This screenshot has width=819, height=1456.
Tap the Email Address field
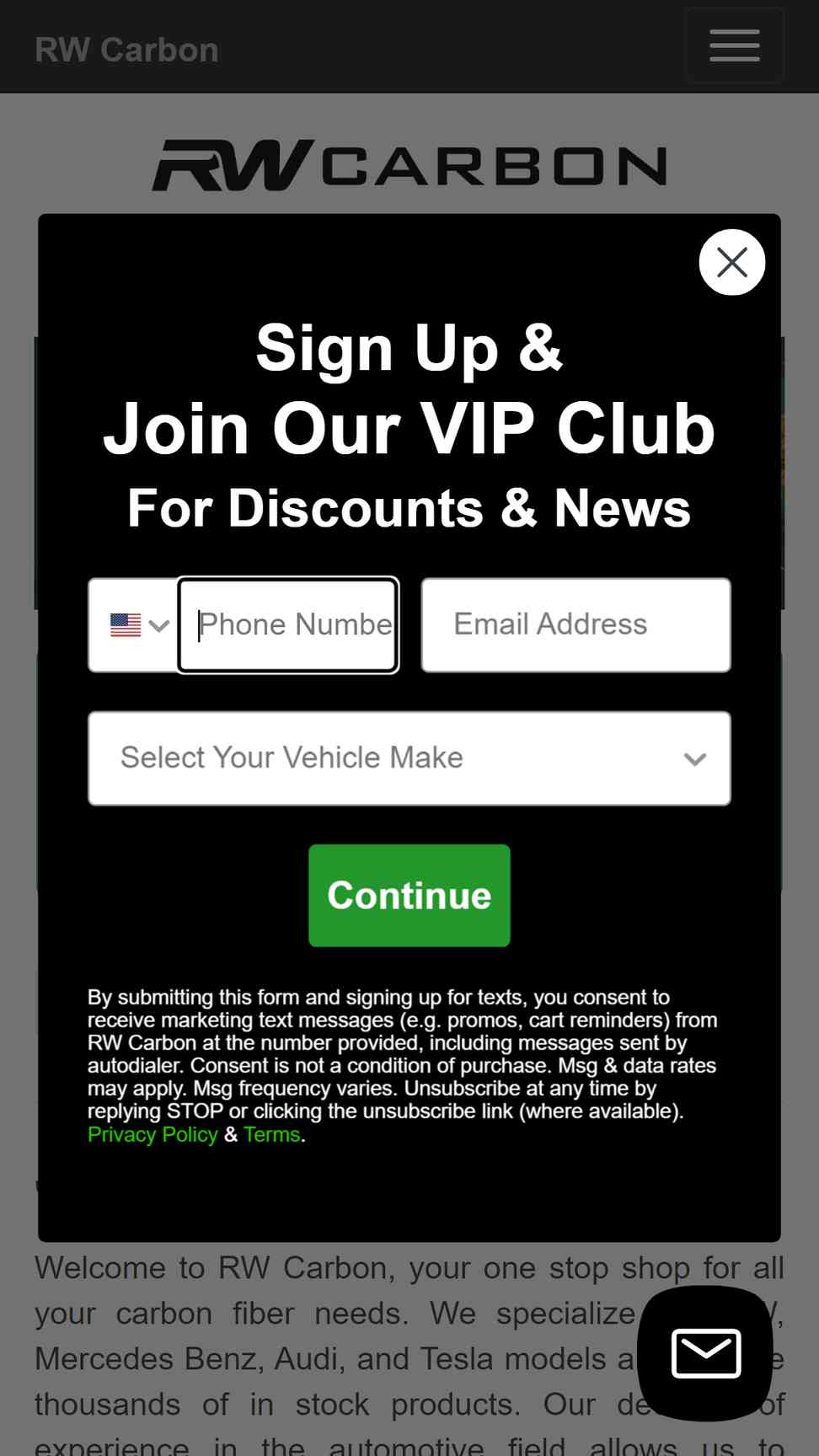575,624
